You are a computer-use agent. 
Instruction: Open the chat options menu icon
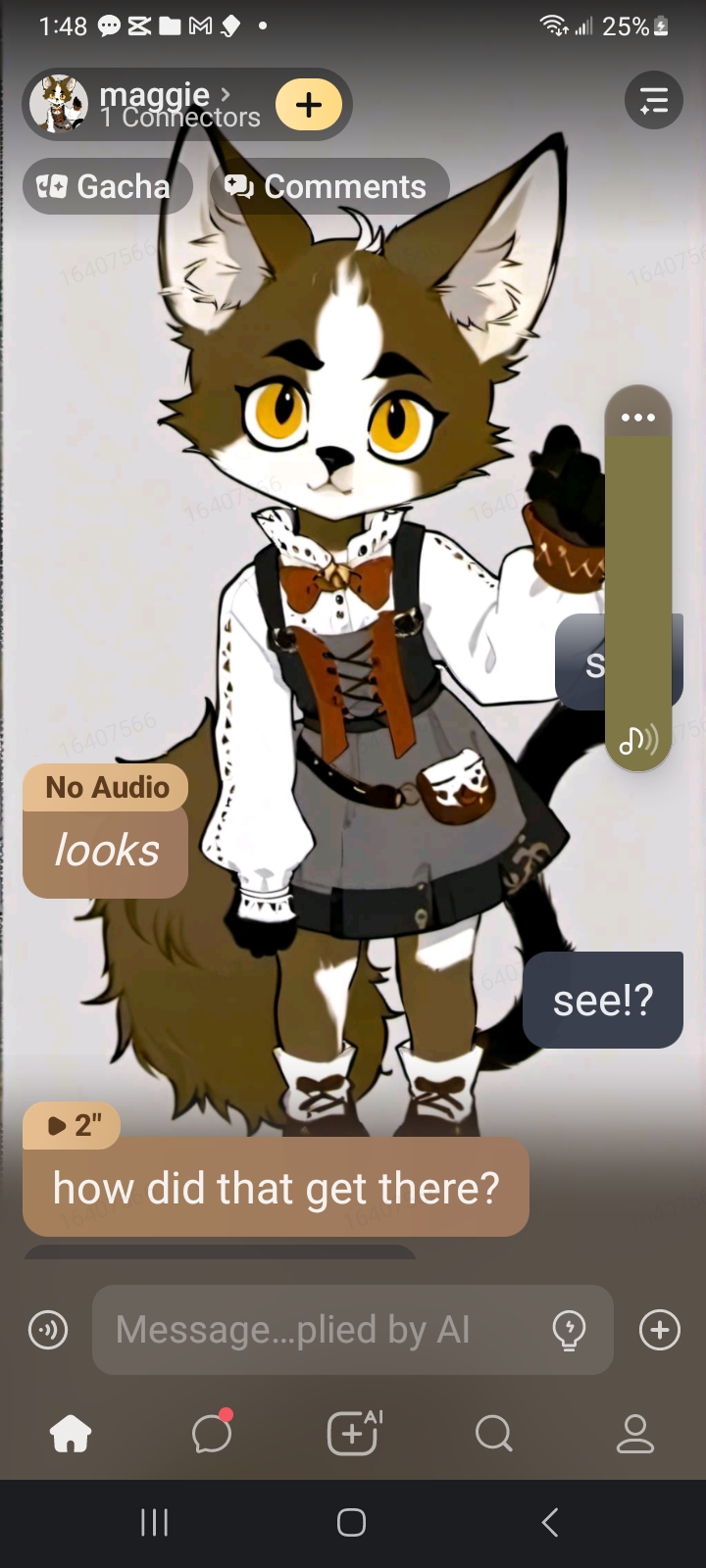[653, 100]
